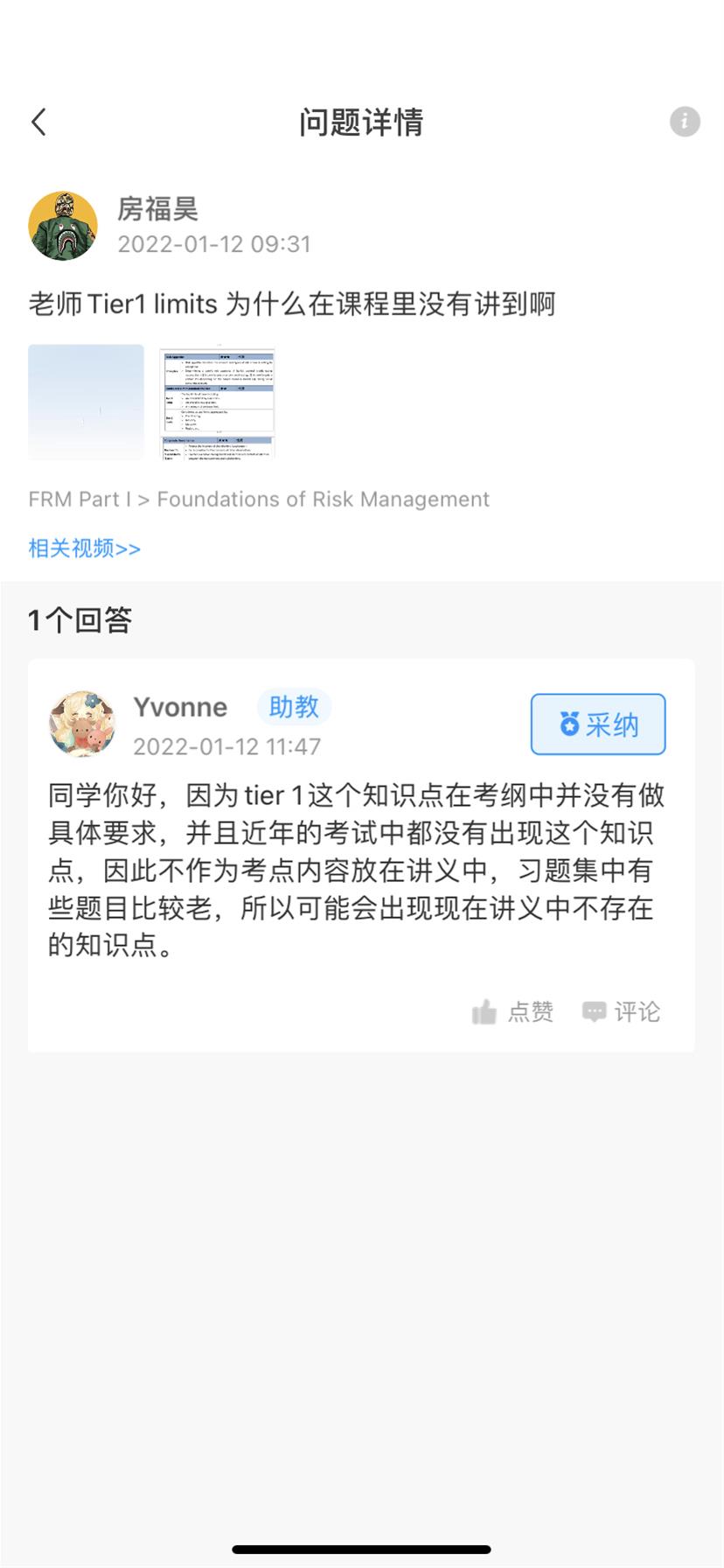
Task: Open the info icon in the top bar
Action: click(685, 122)
